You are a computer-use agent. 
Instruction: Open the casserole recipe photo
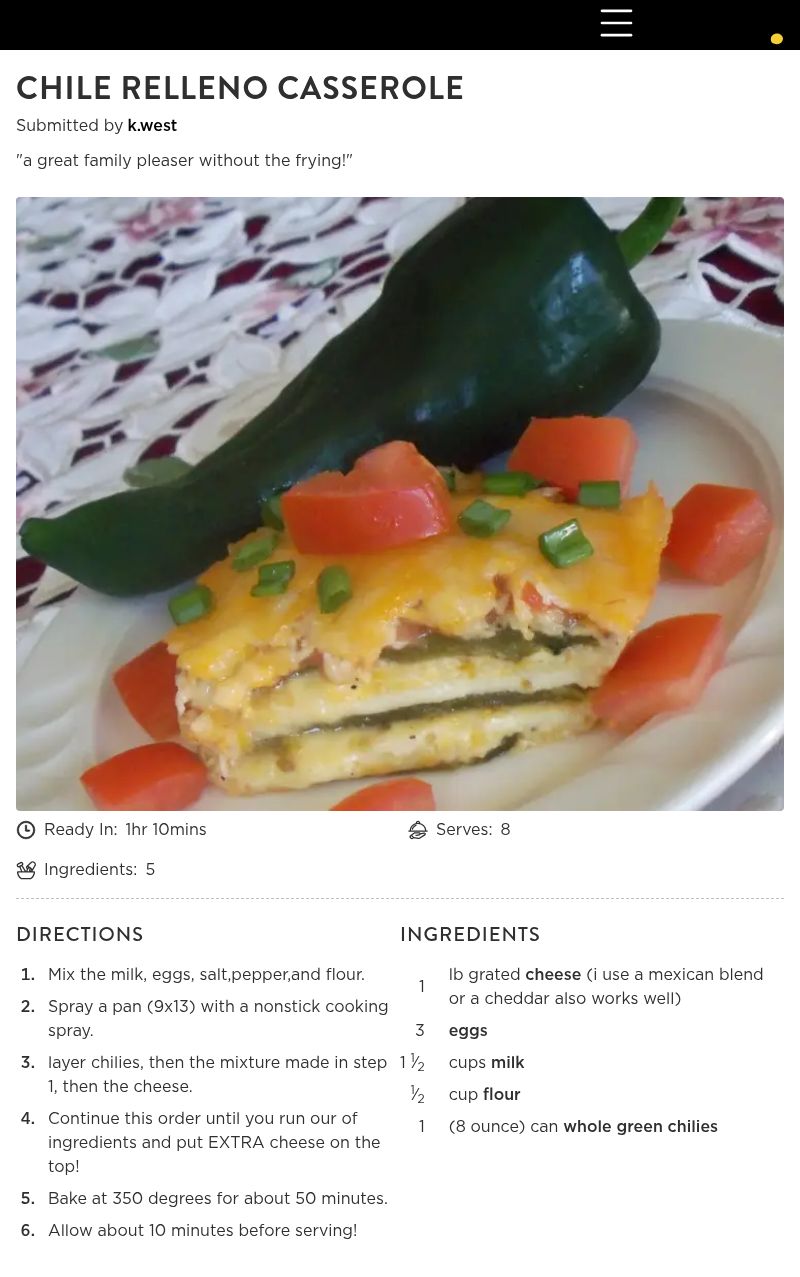click(x=400, y=503)
